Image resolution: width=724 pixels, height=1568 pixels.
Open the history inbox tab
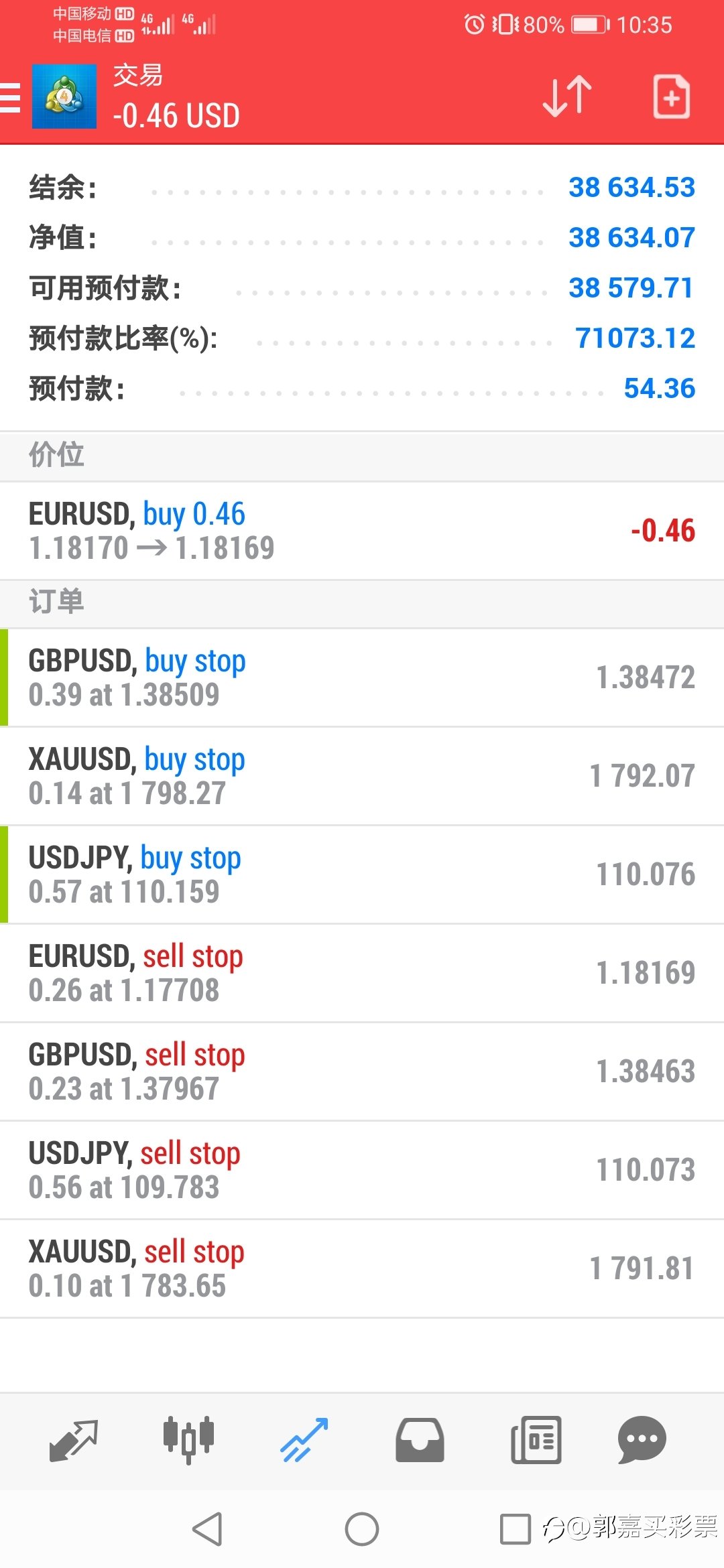tap(420, 1440)
